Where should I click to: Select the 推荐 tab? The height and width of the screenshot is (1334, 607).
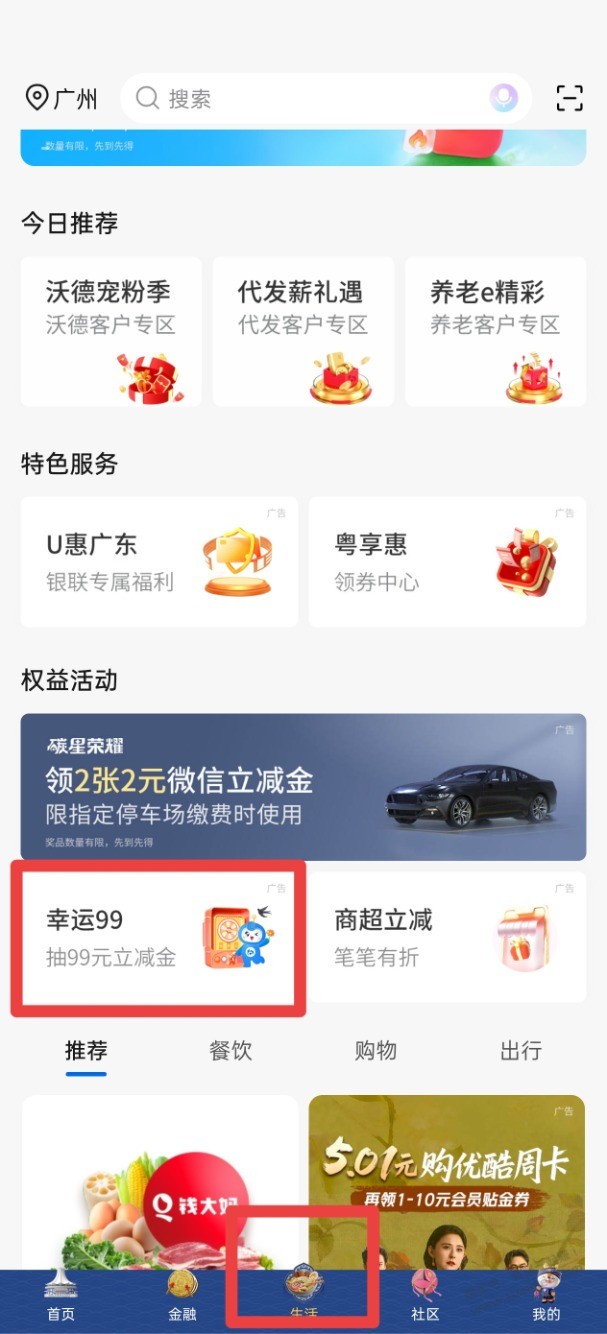[x=86, y=1051]
